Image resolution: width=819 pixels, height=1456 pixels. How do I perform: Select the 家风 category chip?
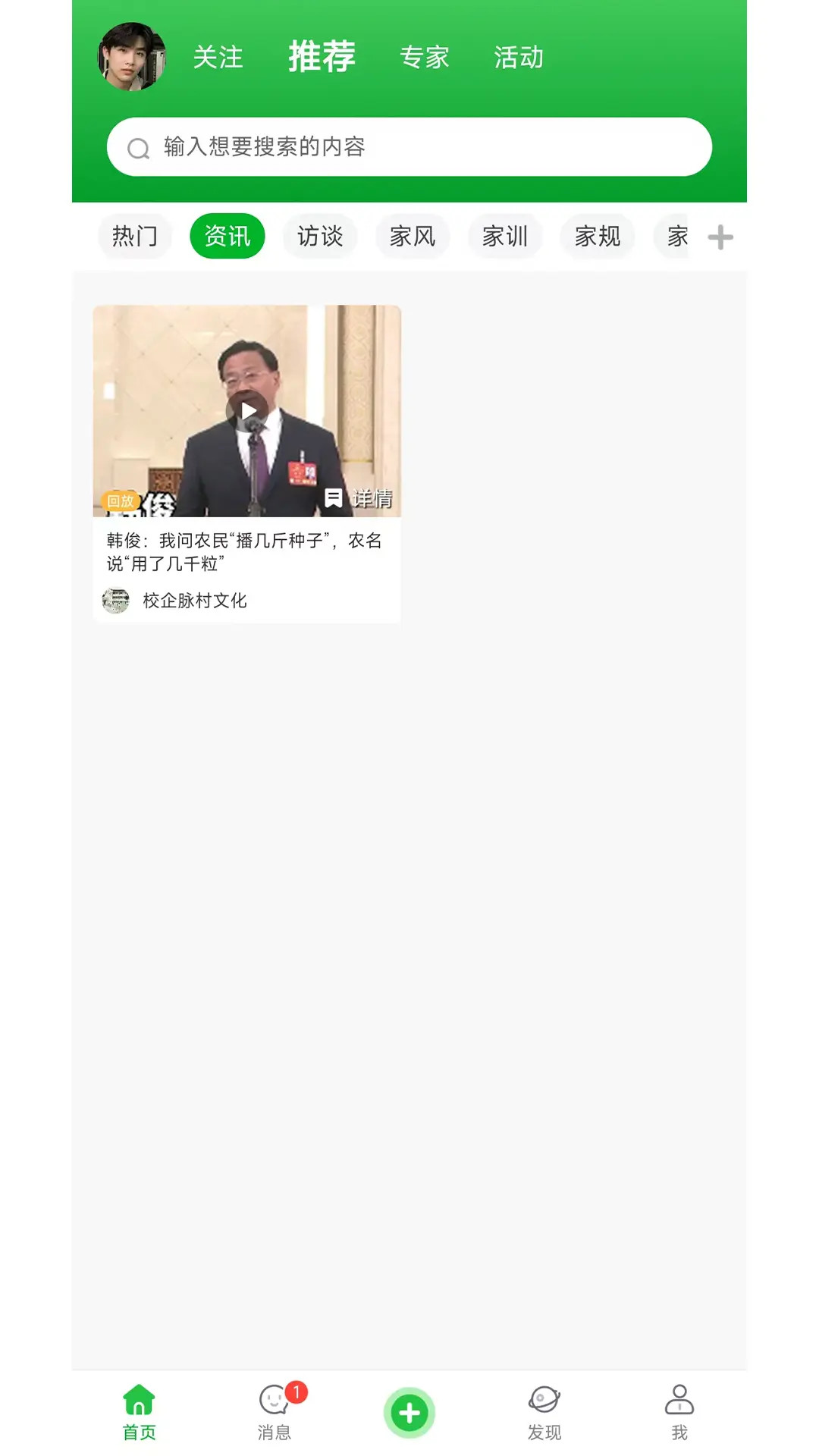click(x=413, y=236)
